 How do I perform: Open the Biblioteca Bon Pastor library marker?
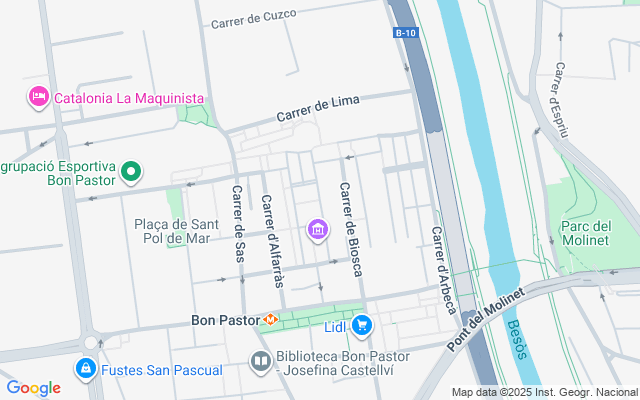point(261,360)
